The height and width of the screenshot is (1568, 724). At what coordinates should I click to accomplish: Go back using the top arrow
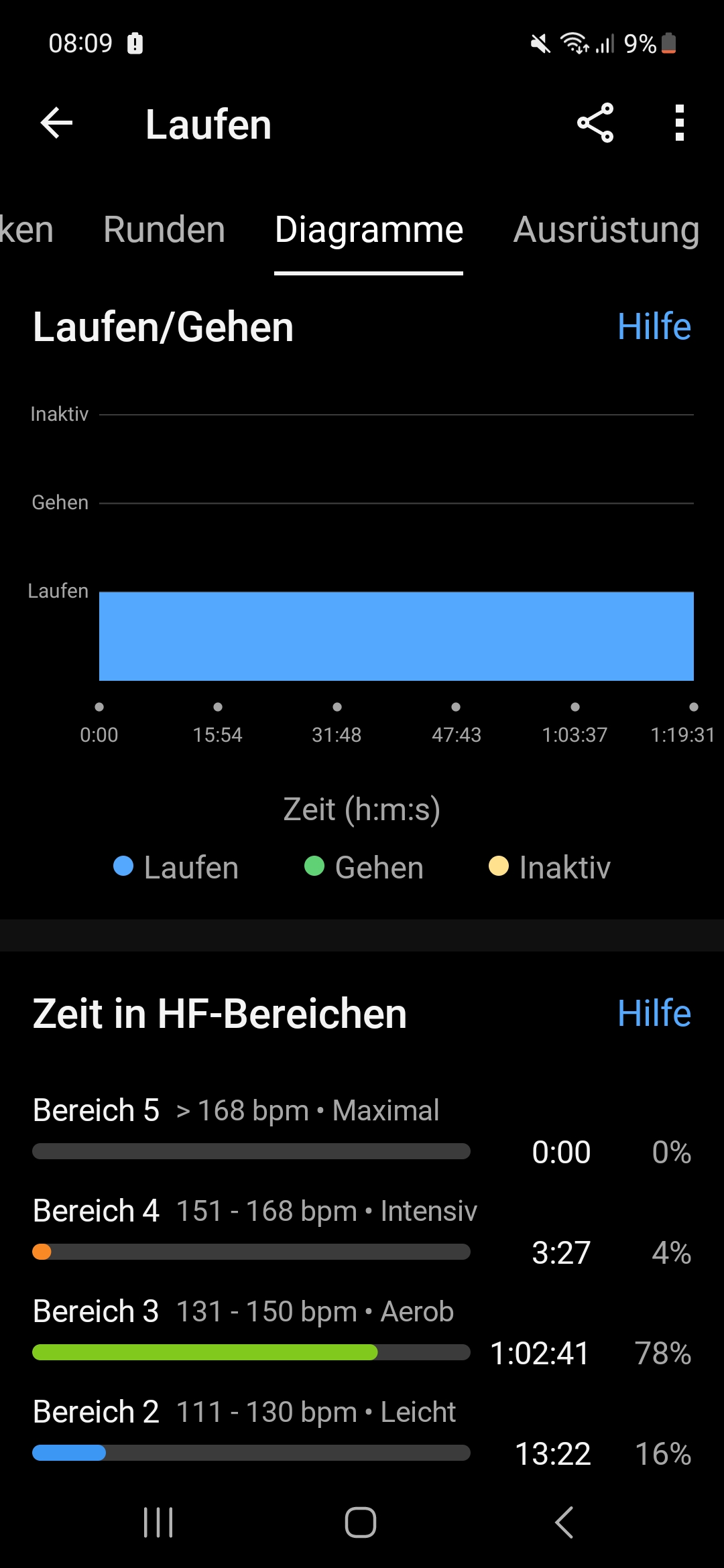[56, 123]
